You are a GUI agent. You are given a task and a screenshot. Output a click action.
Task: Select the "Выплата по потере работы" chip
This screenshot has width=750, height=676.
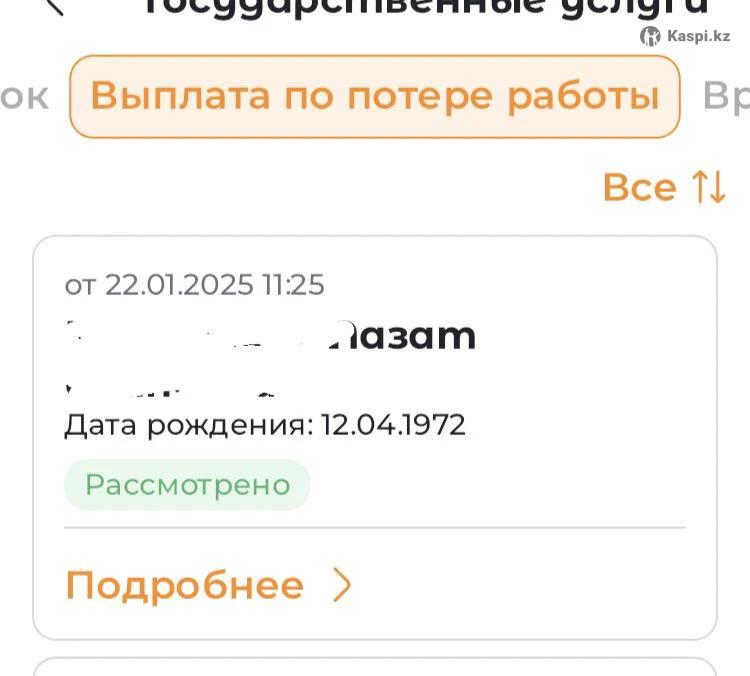374,96
